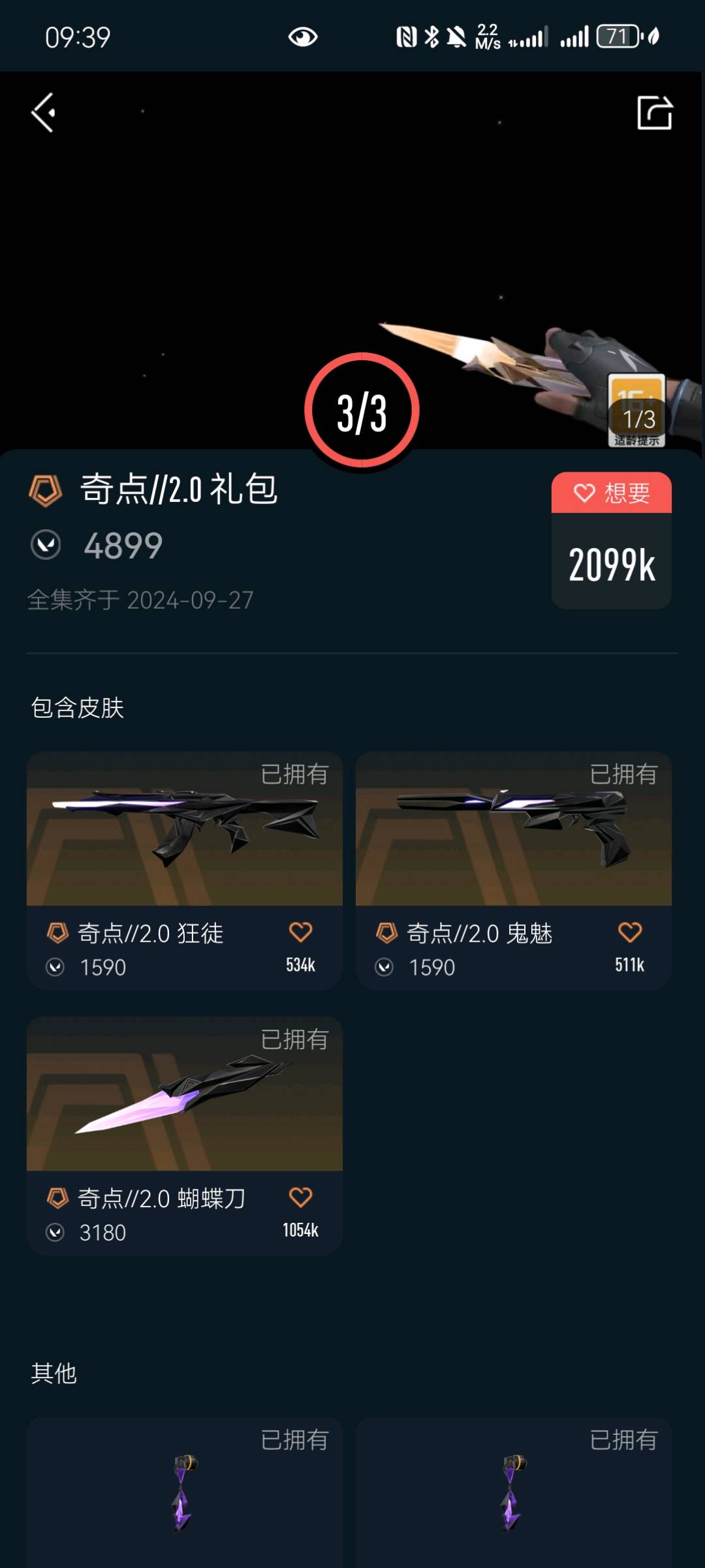This screenshot has width=705, height=1568.
Task: Like the 奇点//2.0 蝴蝶刀 skin
Action: coord(300,1197)
